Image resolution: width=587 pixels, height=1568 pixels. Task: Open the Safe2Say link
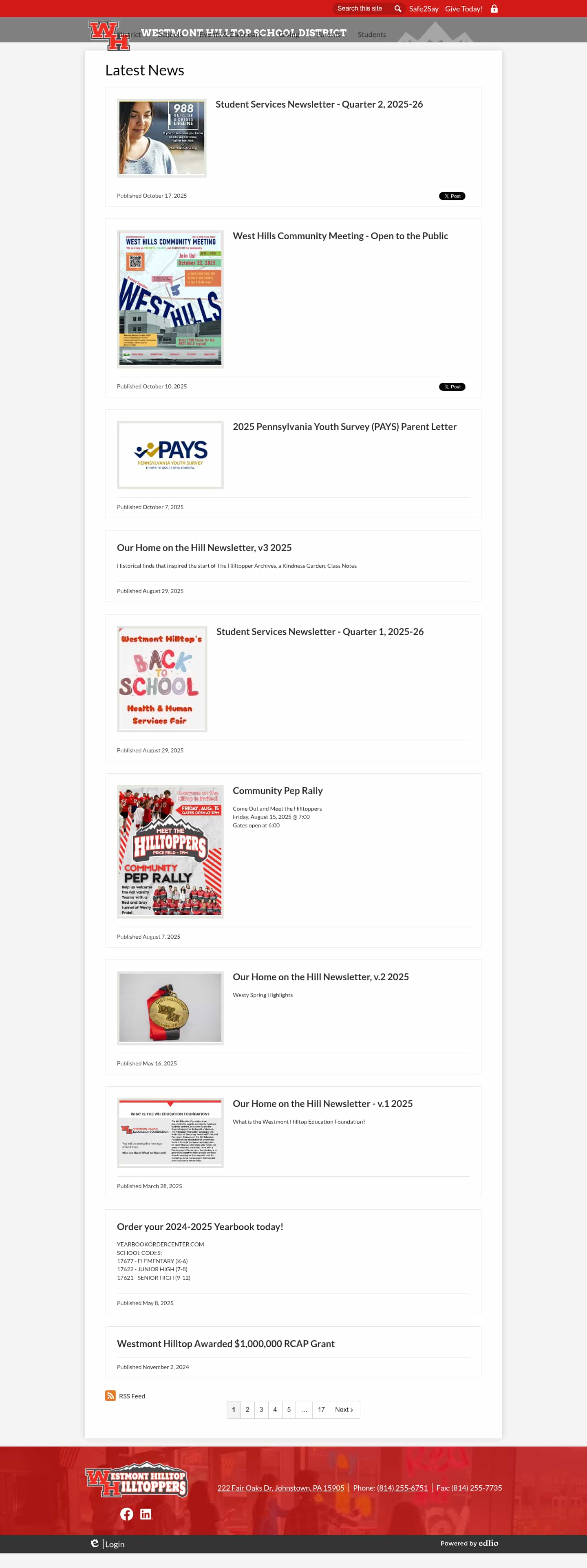pos(423,9)
